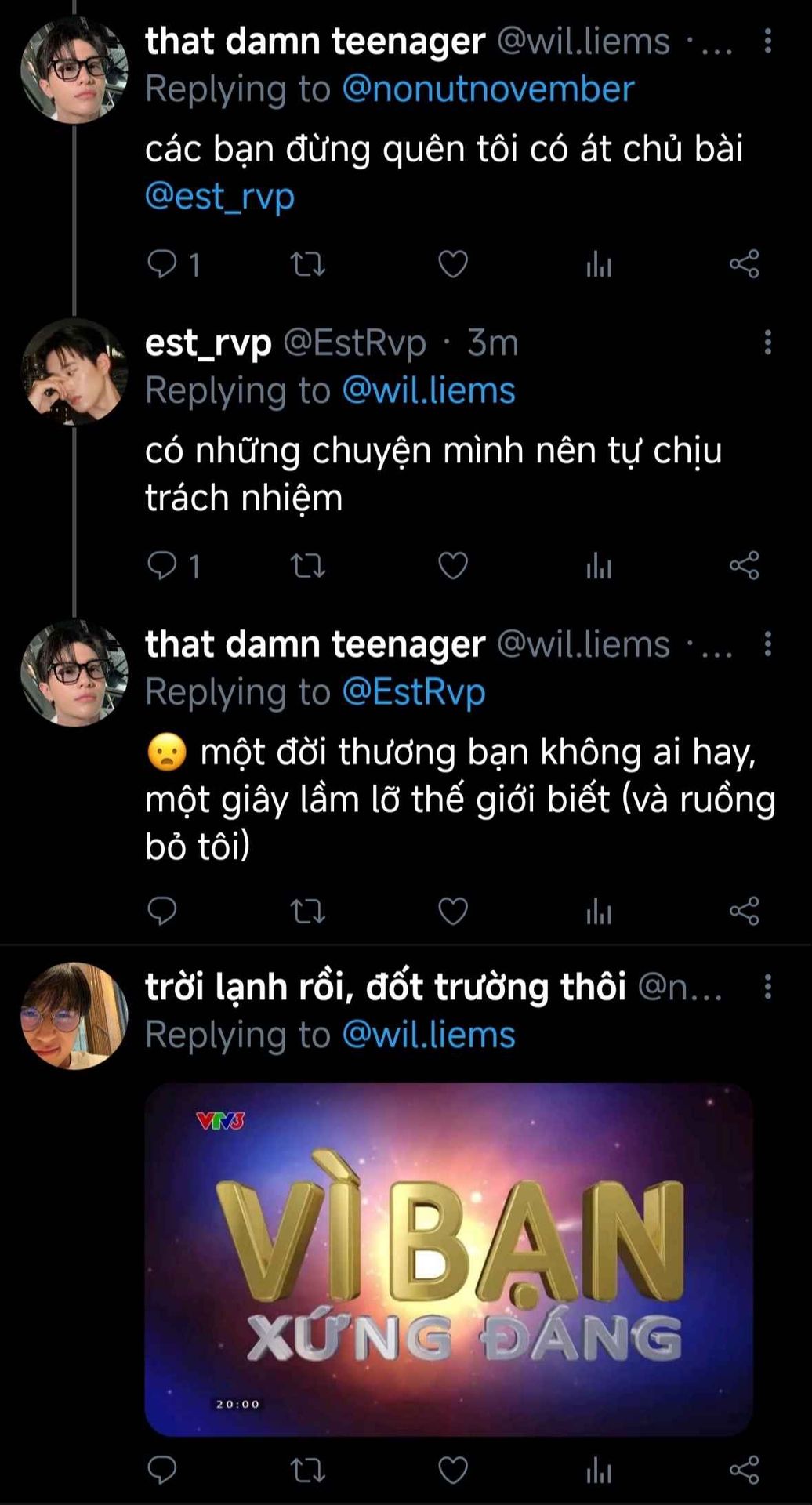This screenshot has width=812, height=1505.
Task: Open est_rvp's profile picture
Action: pyautogui.click(x=74, y=372)
